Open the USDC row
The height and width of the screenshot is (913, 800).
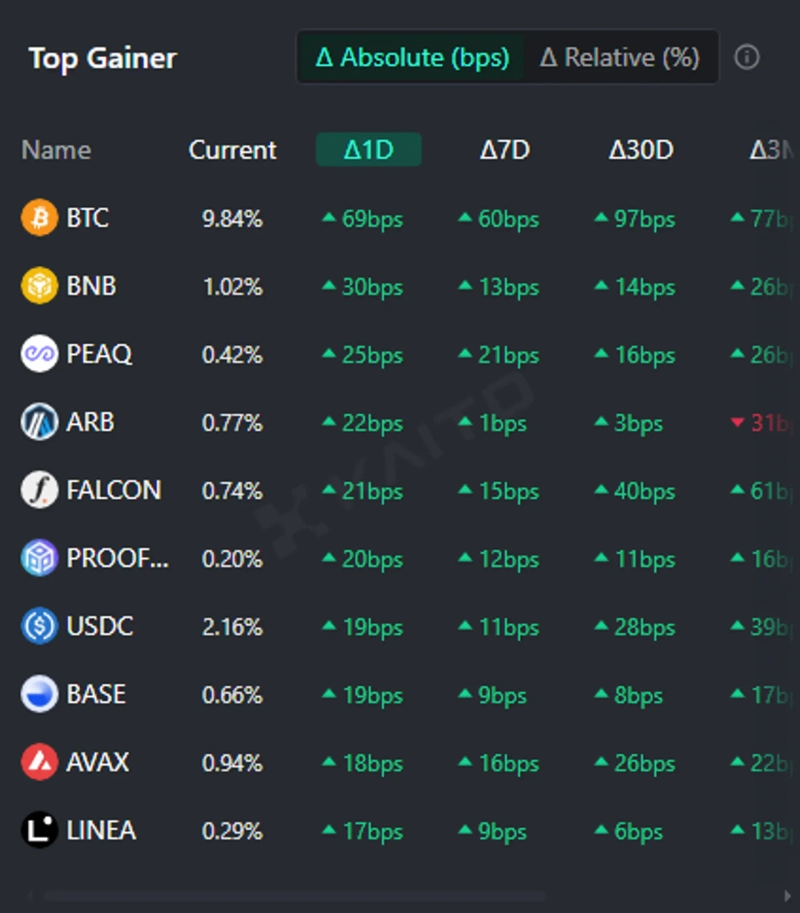pos(99,626)
